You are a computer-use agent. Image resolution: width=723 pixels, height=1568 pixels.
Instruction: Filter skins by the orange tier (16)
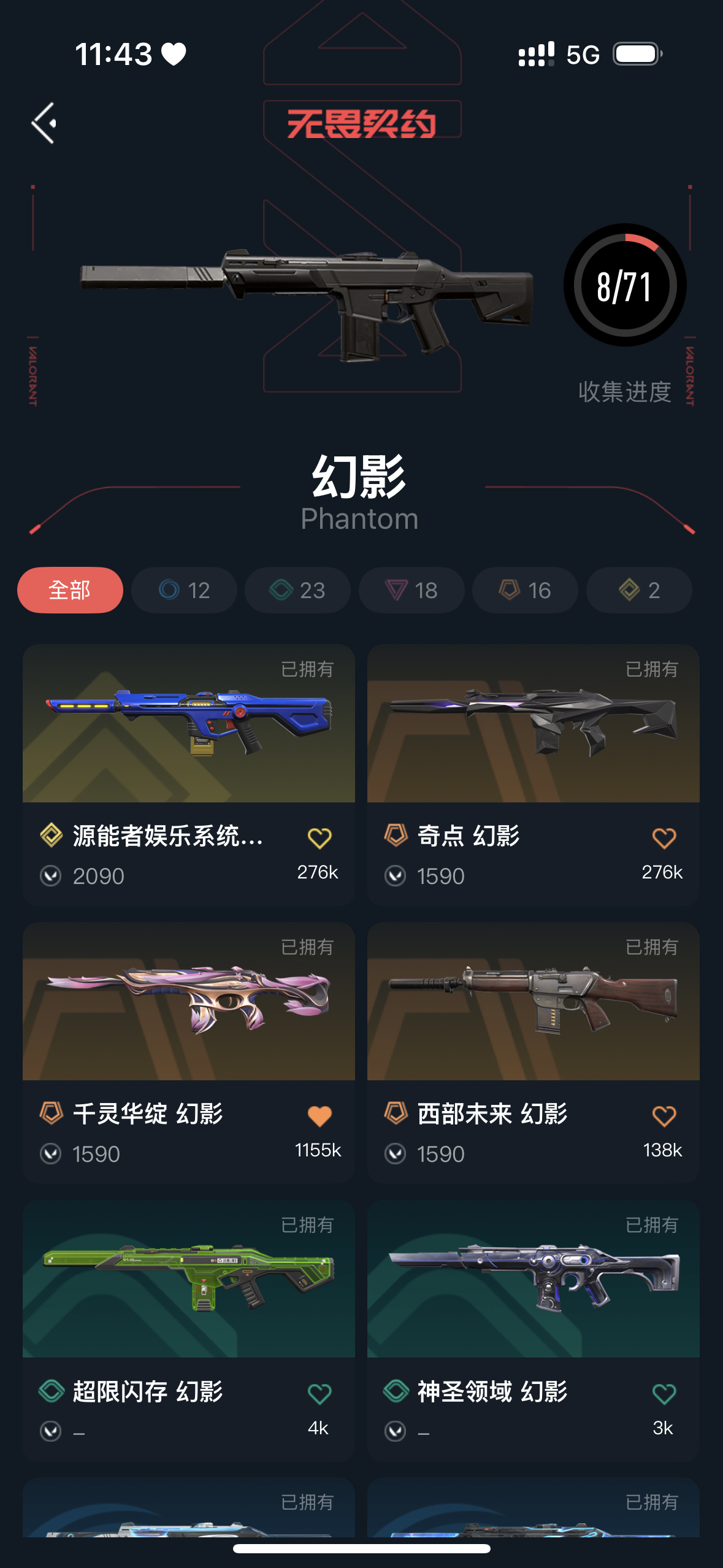point(525,590)
